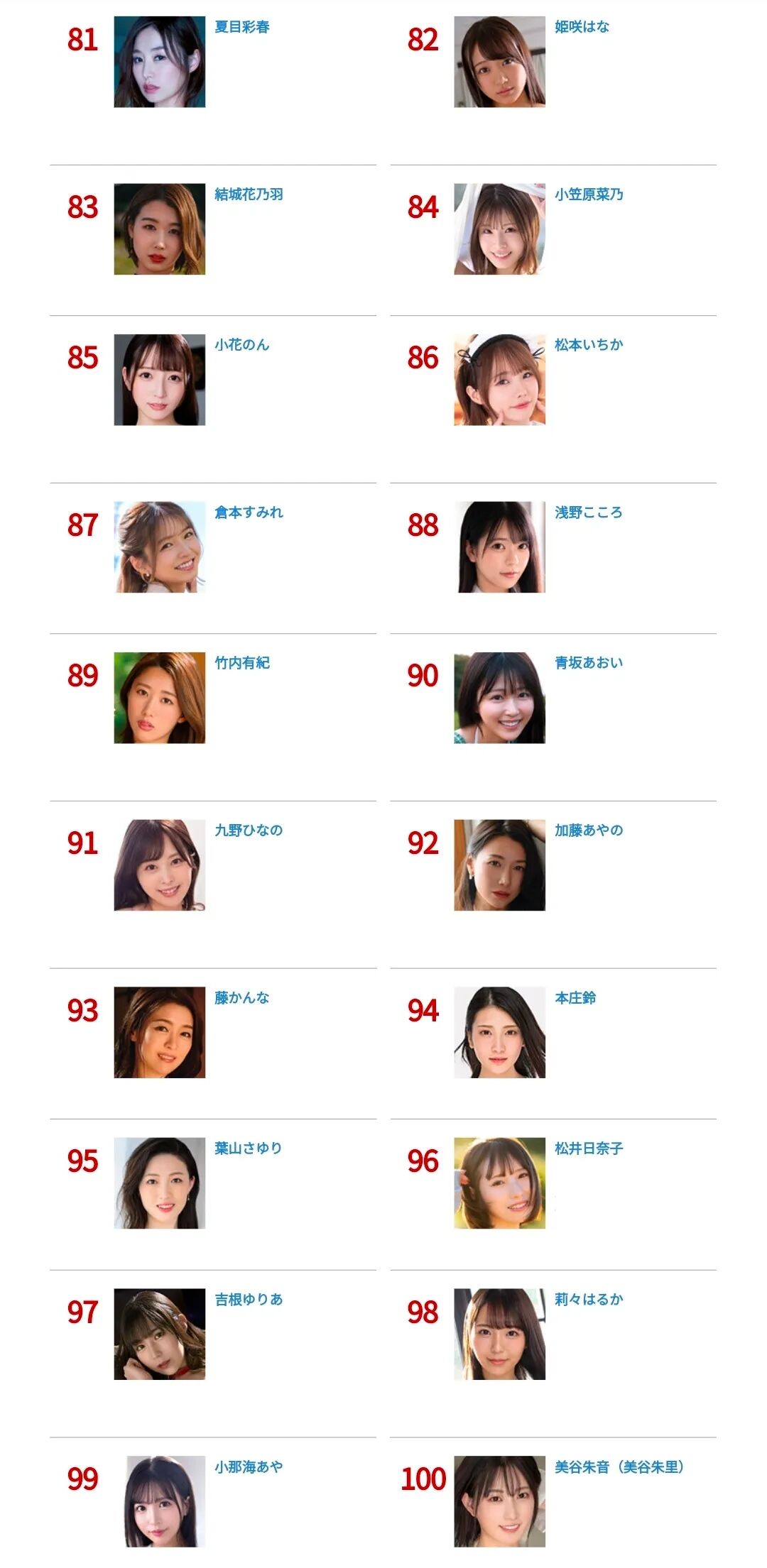Open the 松本いちか name link

[x=589, y=345]
